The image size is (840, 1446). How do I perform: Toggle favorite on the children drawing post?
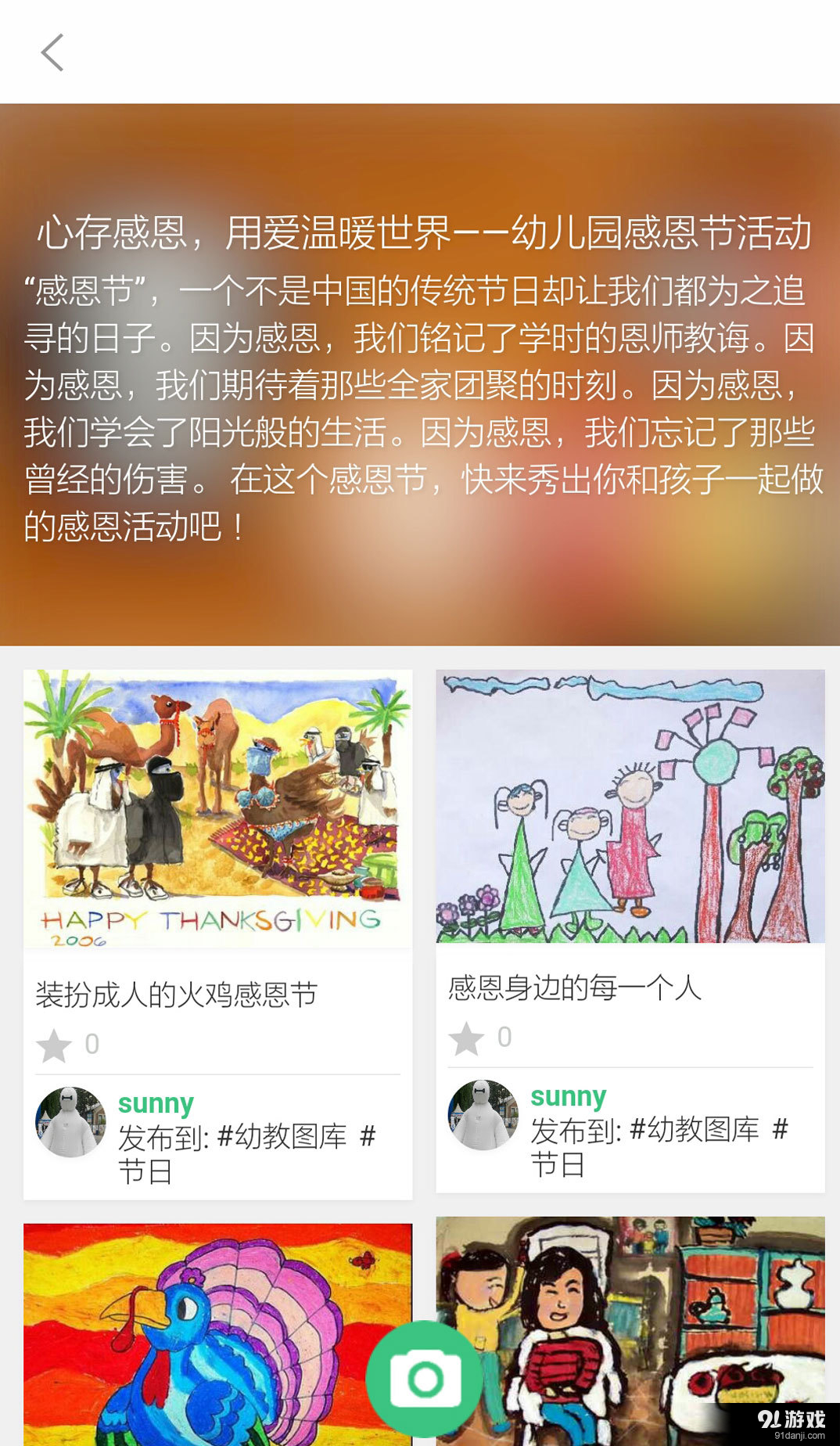click(x=467, y=1037)
